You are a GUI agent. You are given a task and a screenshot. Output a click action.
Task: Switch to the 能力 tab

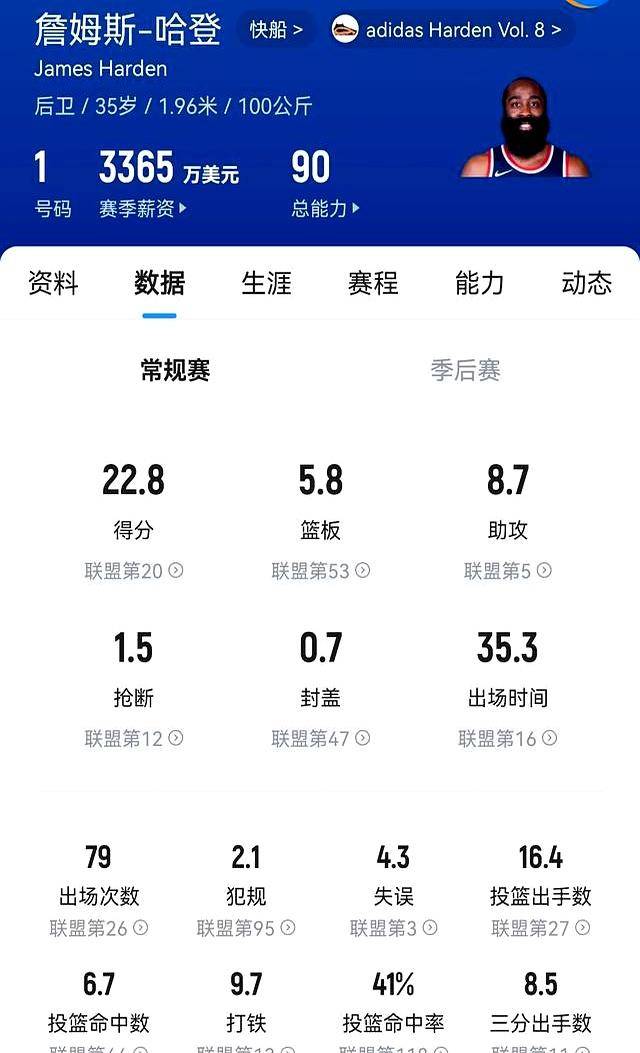[x=480, y=283]
